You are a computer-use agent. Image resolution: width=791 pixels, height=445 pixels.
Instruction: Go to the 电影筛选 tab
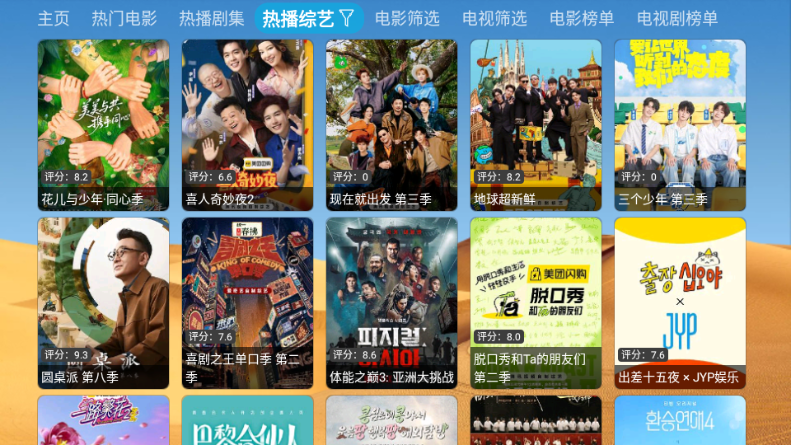pos(407,18)
